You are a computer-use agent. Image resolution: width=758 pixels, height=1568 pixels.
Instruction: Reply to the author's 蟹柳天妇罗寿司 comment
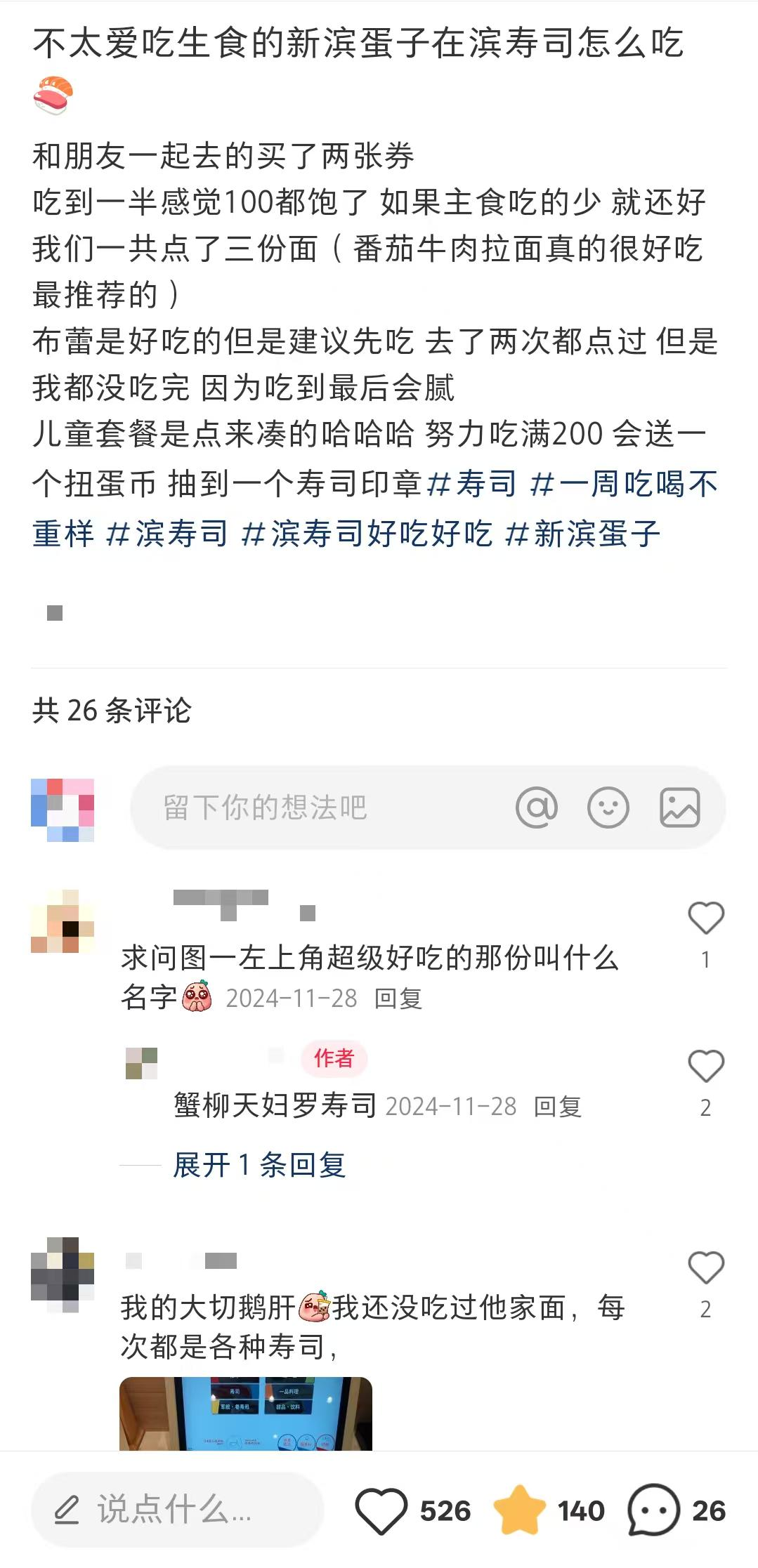tap(557, 1107)
